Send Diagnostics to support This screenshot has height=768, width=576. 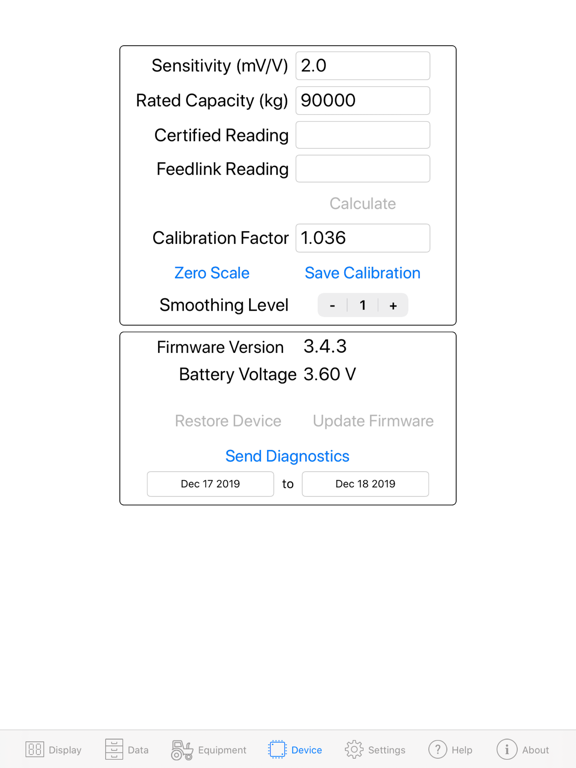pos(287,456)
